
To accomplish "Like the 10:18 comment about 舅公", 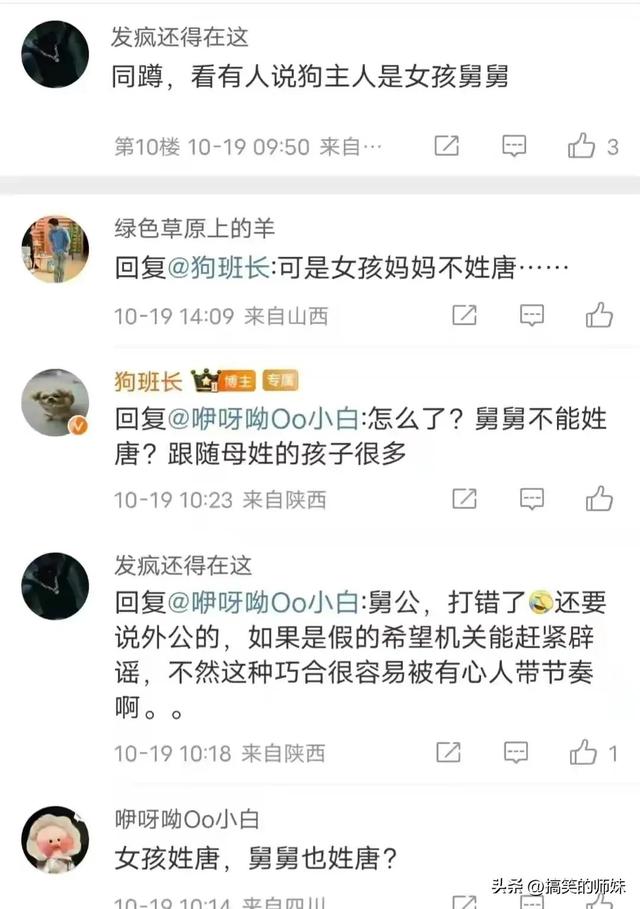I will [582, 752].
